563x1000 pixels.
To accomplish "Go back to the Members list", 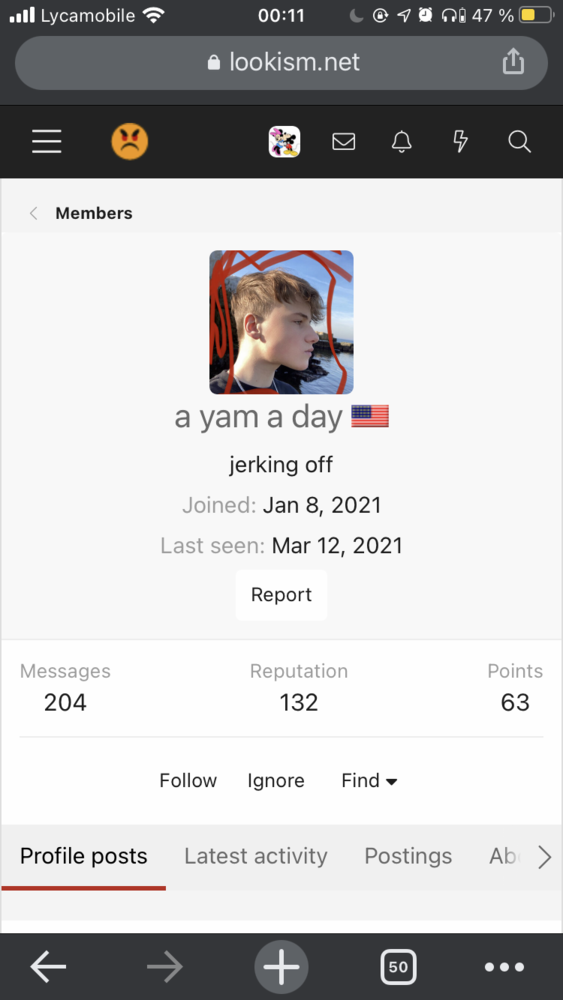I will click(x=94, y=213).
